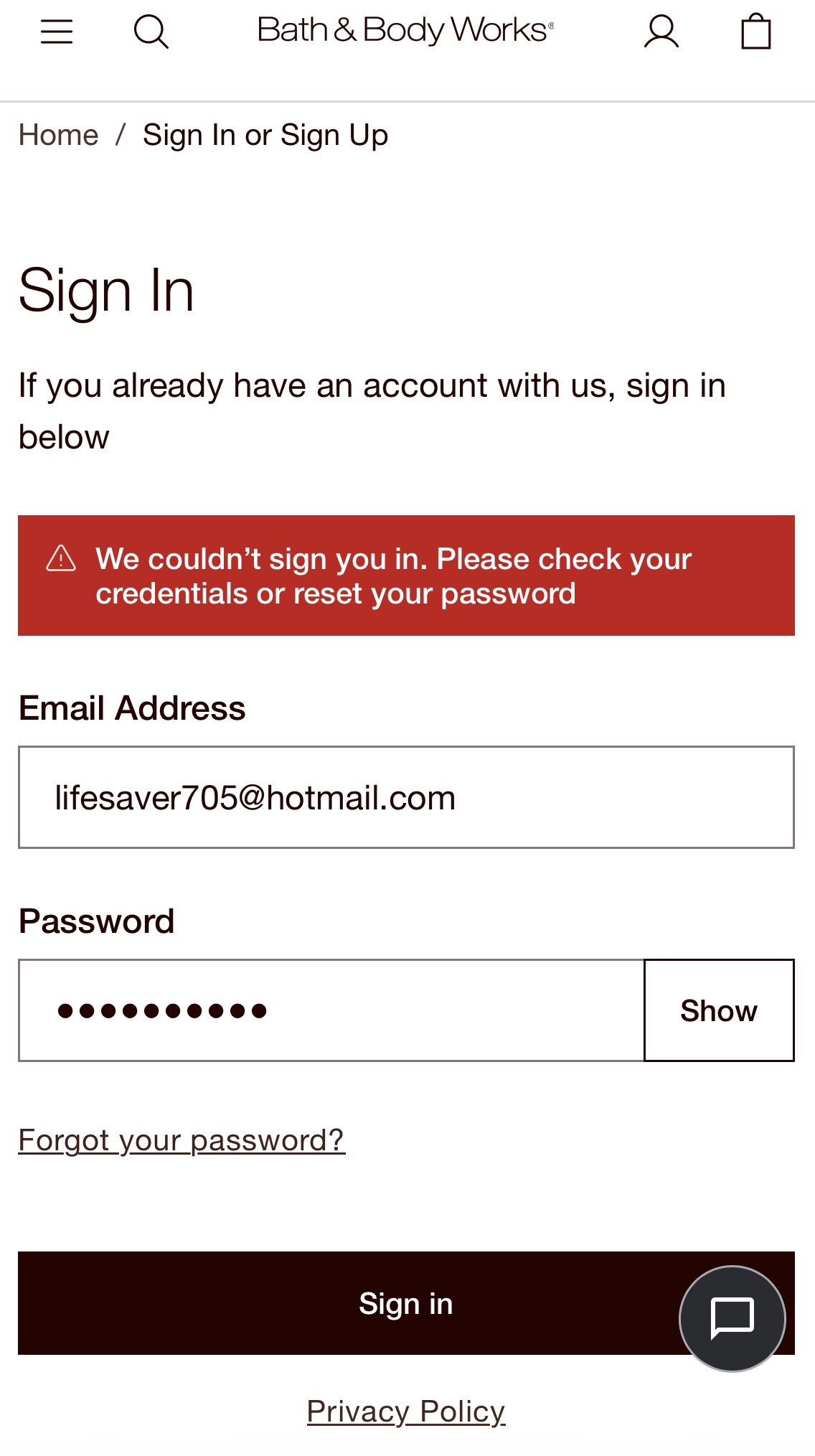The image size is (815, 1456).
Task: Show the typed password
Action: pyautogui.click(x=719, y=1010)
